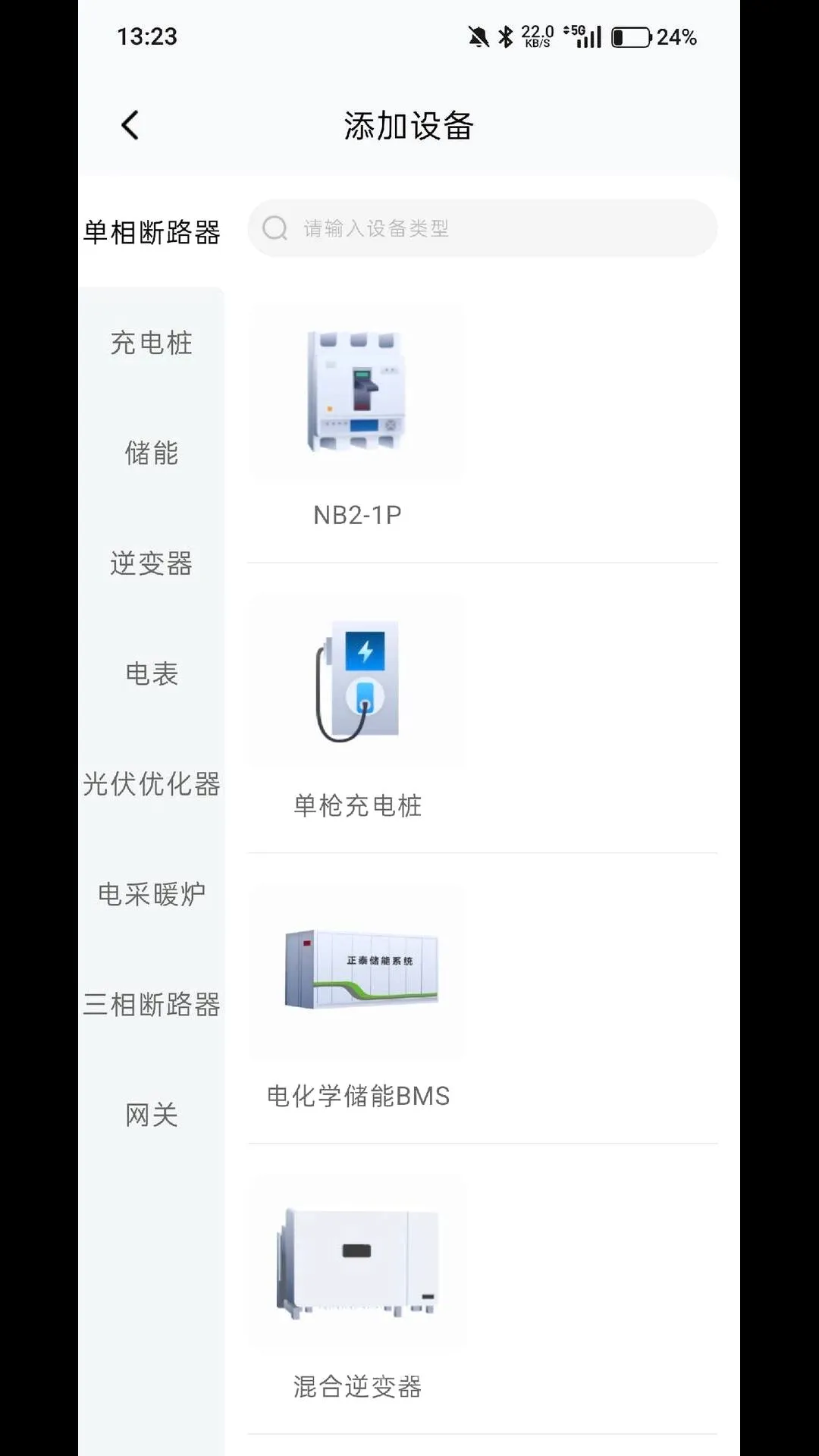Open the 储能 category

click(x=152, y=453)
